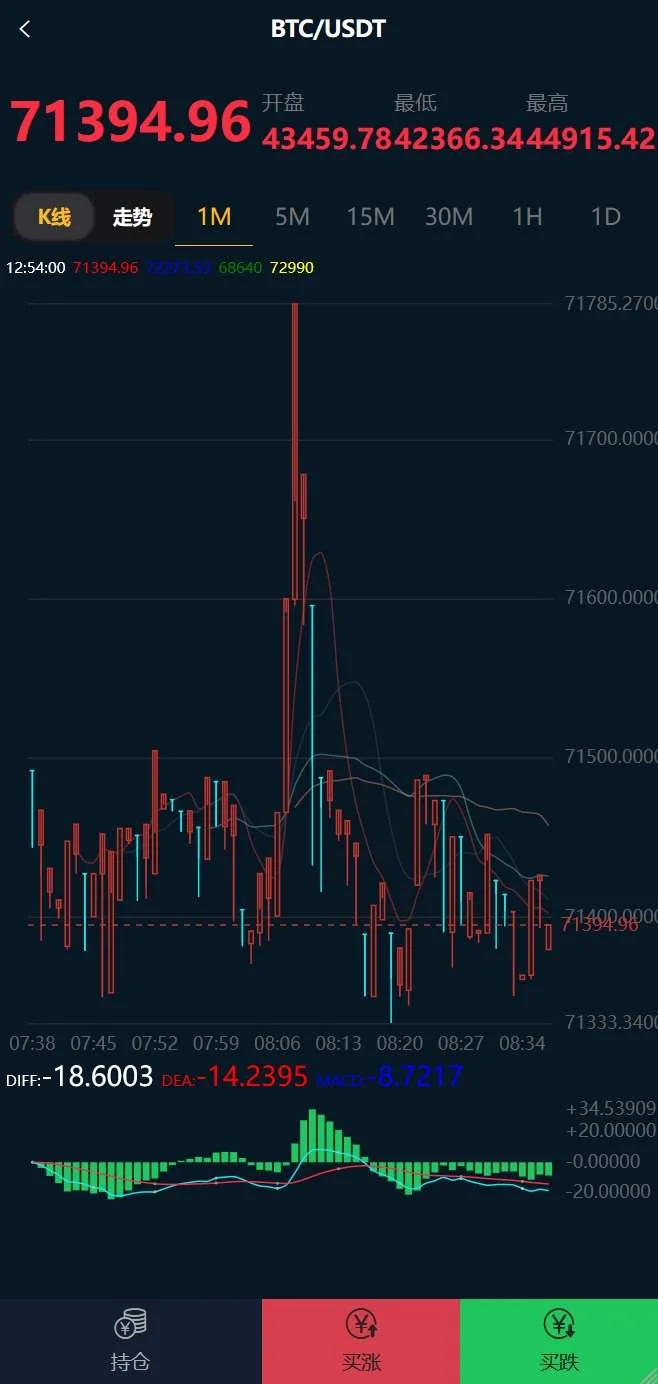Open 持仓 positions
Image resolution: width=658 pixels, height=1384 pixels.
click(130, 1340)
